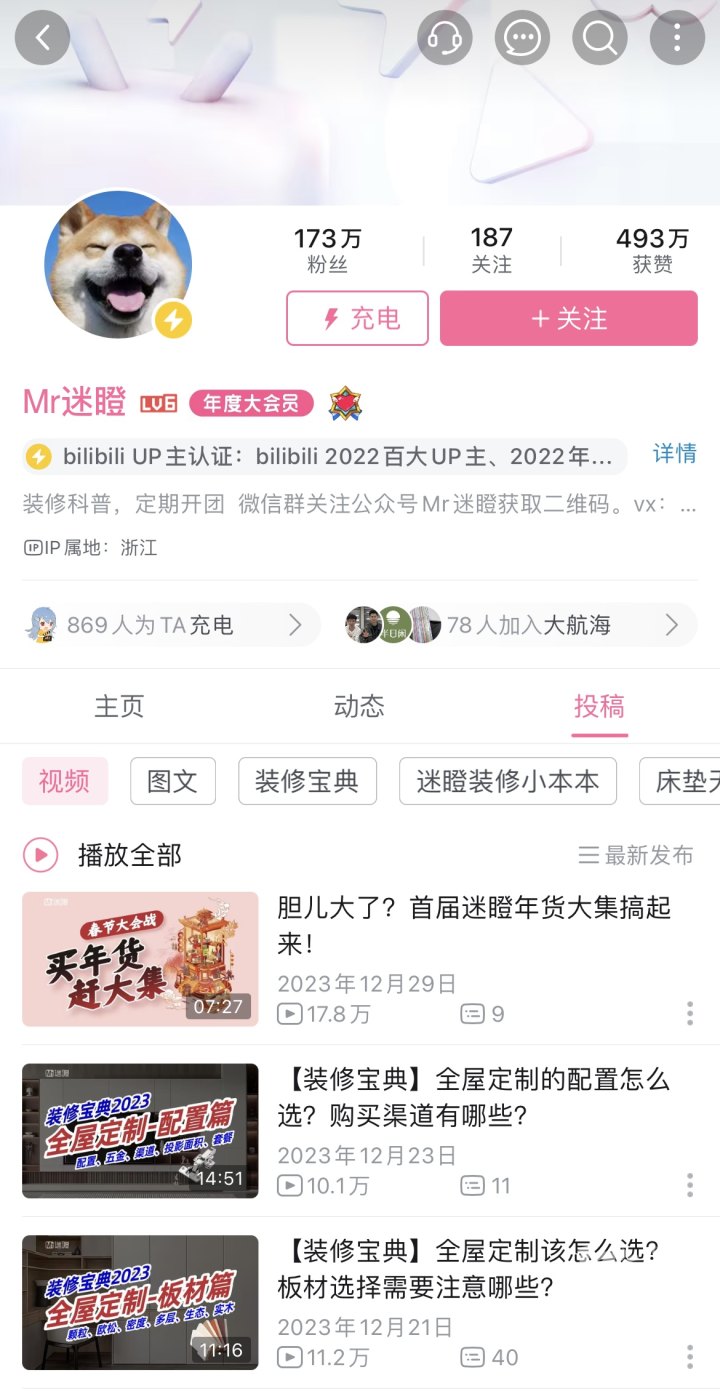Switch to the 主页 tab
720x1391 pixels.
[x=119, y=706]
